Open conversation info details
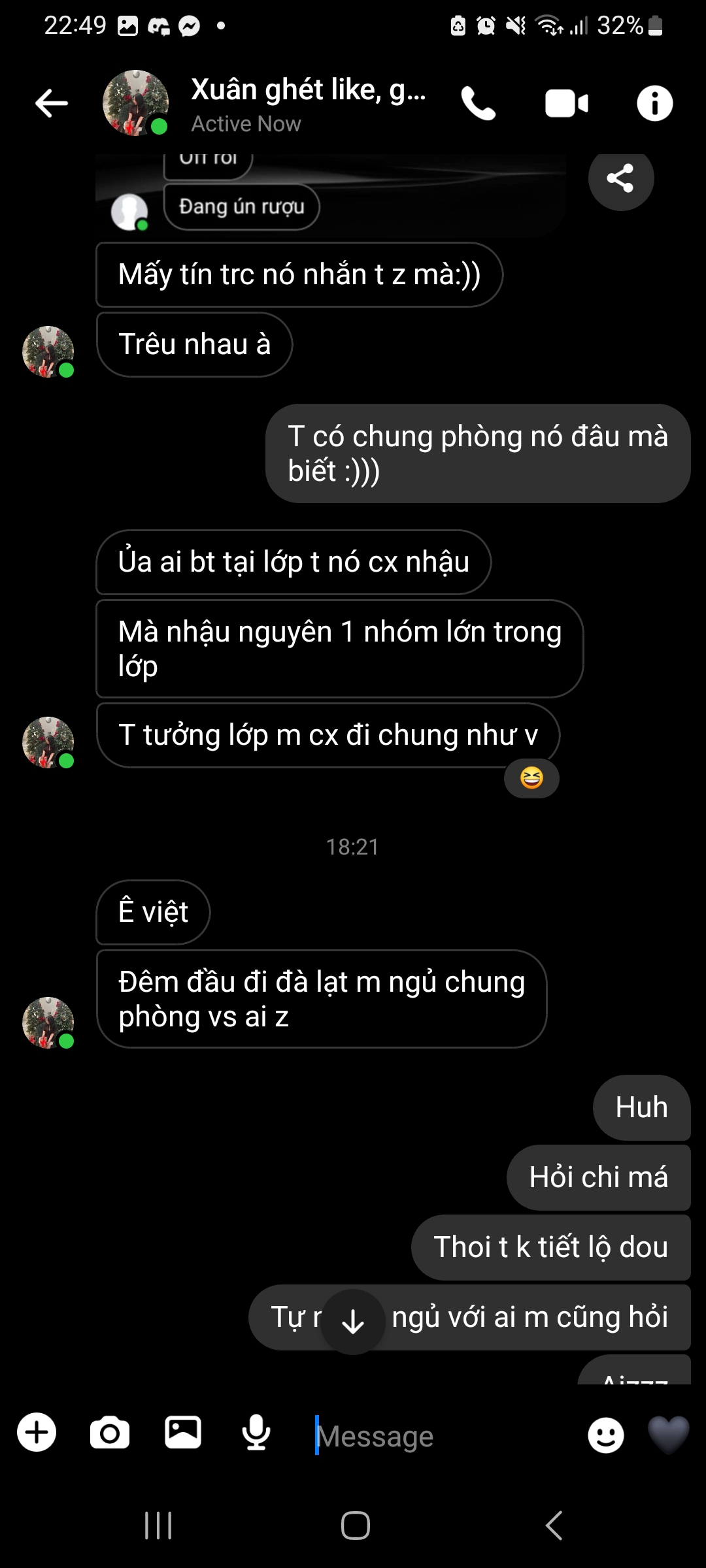This screenshot has width=706, height=1568. point(654,104)
